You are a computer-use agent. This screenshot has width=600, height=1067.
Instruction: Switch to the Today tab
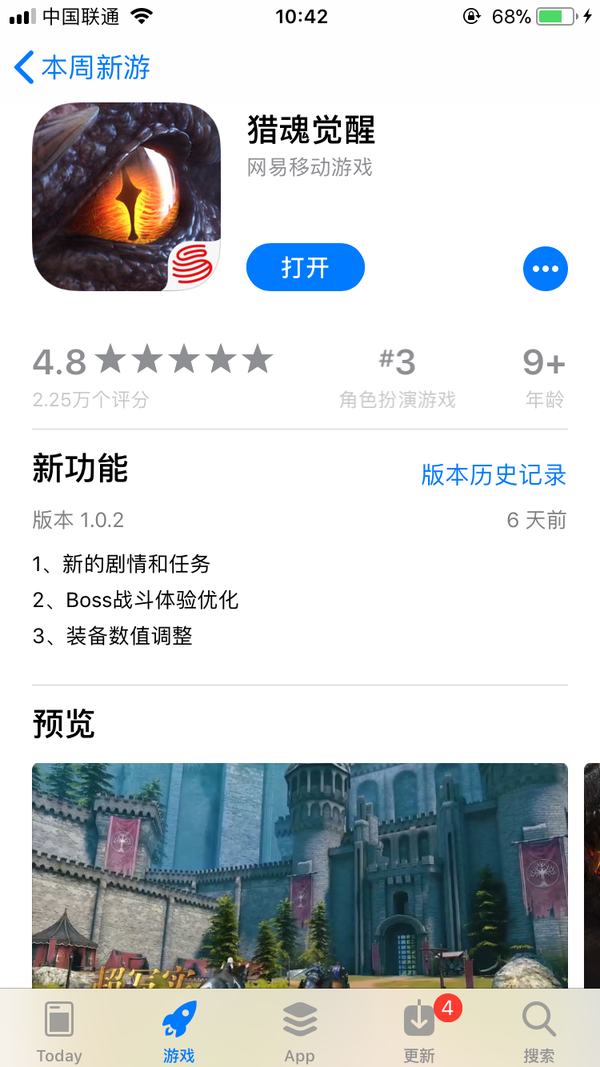pyautogui.click(x=59, y=1030)
